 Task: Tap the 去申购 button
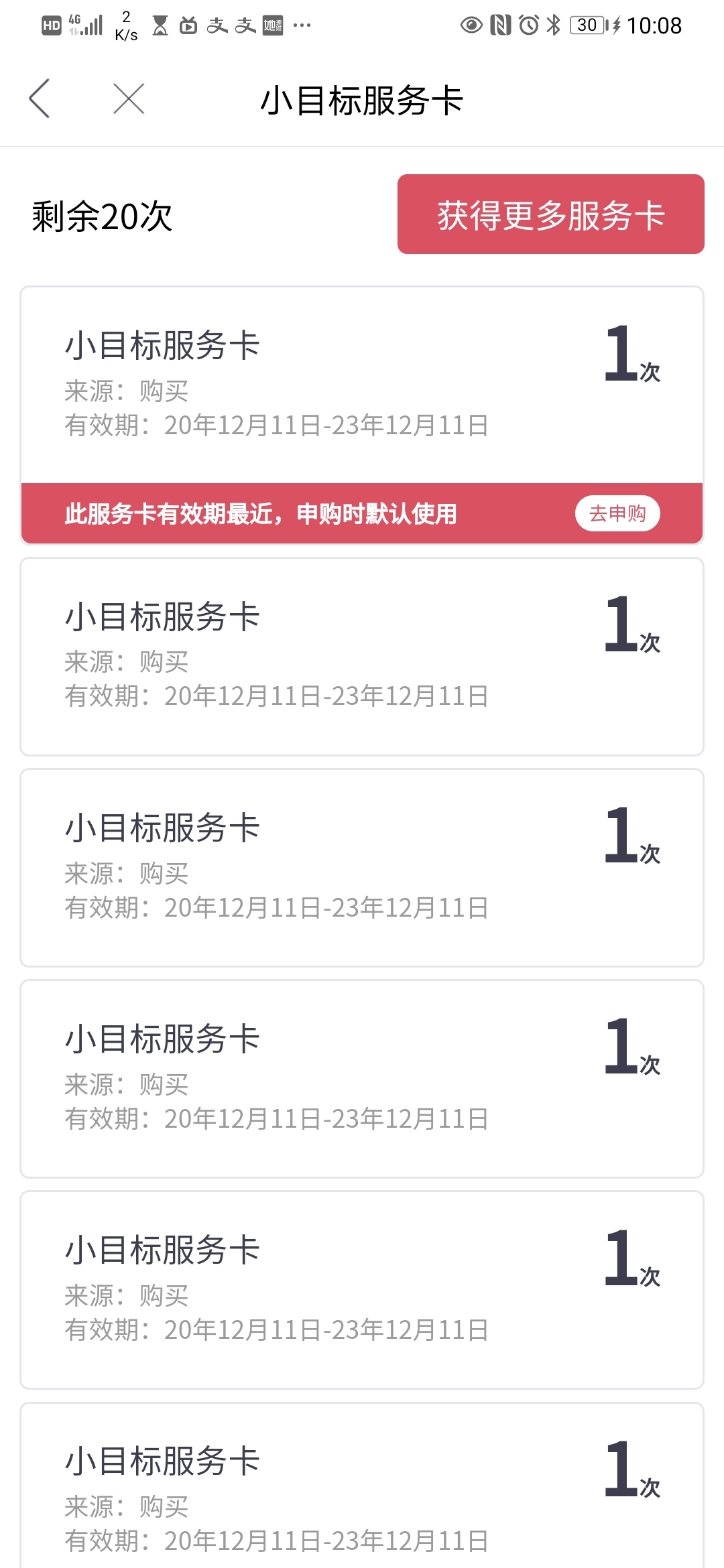[x=617, y=513]
